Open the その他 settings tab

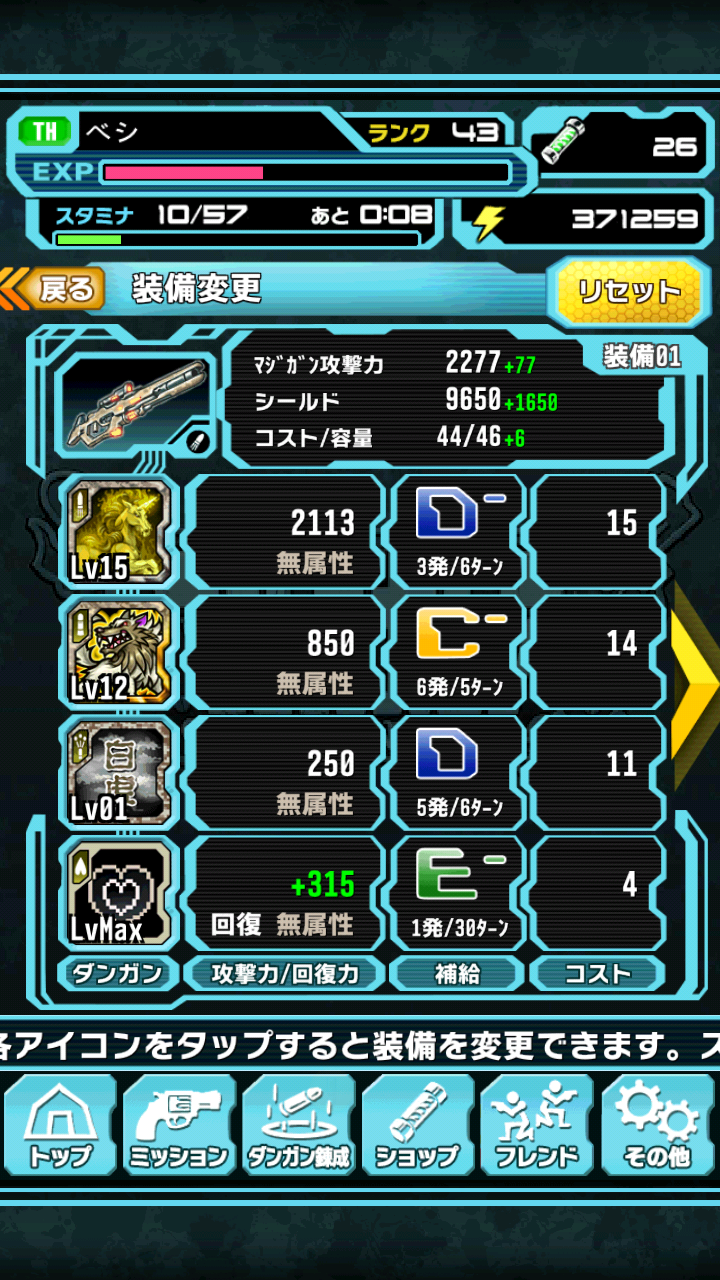click(657, 1127)
